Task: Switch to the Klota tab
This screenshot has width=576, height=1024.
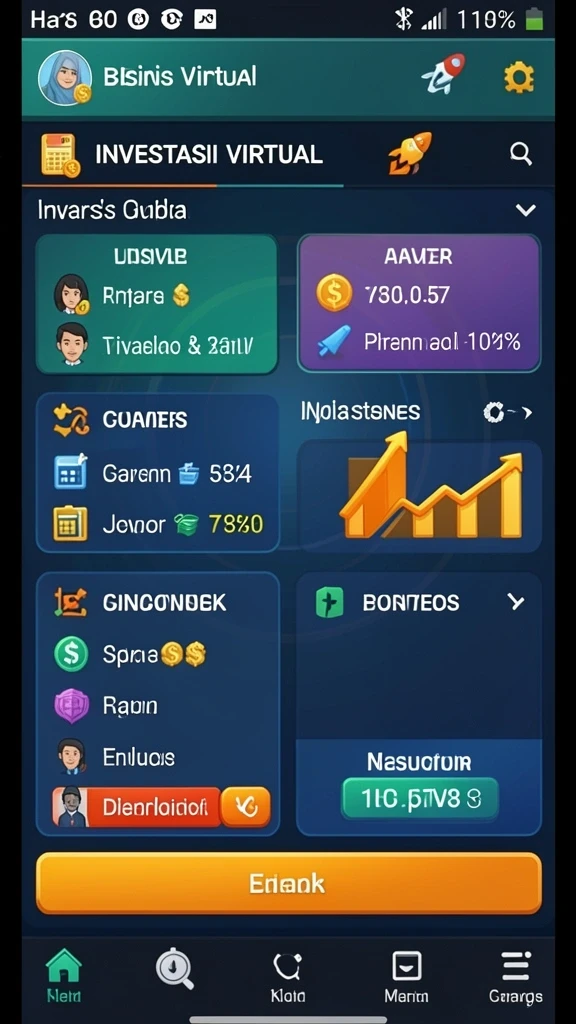Action: (287, 977)
